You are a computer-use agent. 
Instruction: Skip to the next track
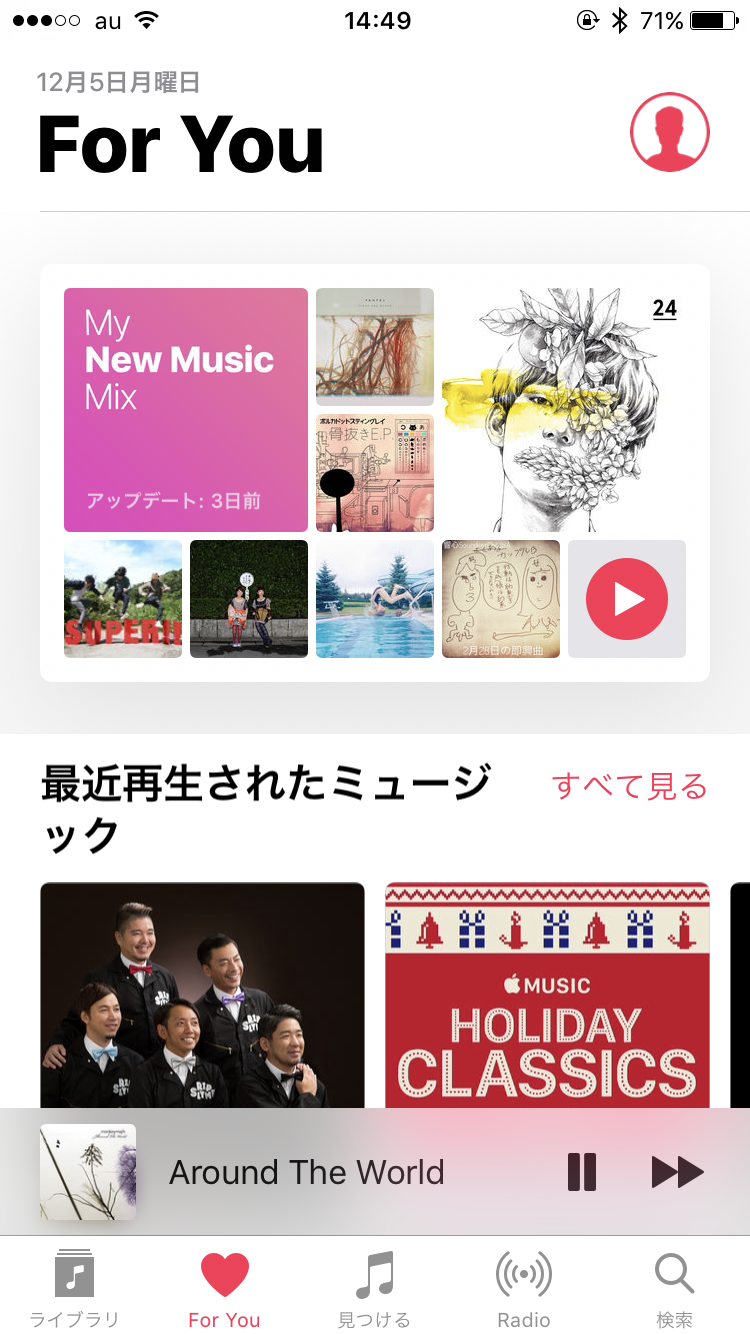678,1172
